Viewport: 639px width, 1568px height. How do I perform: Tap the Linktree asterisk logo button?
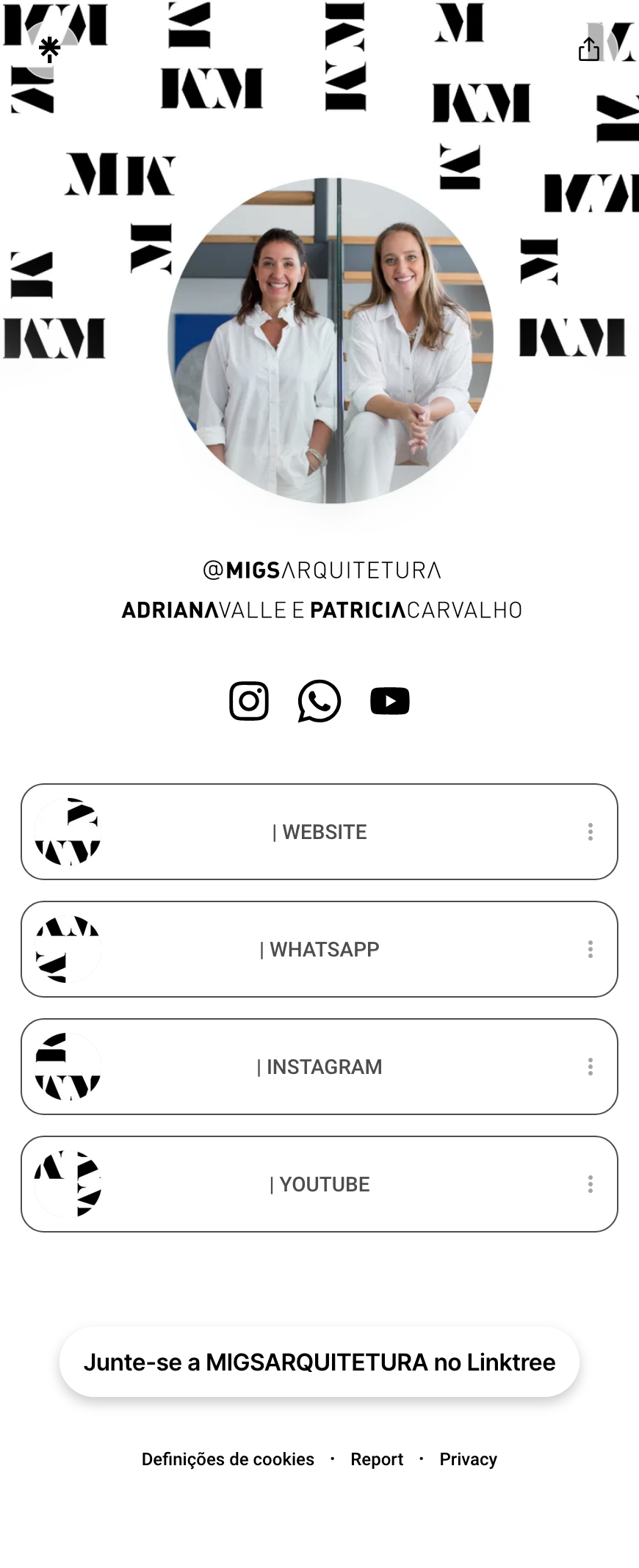49,49
